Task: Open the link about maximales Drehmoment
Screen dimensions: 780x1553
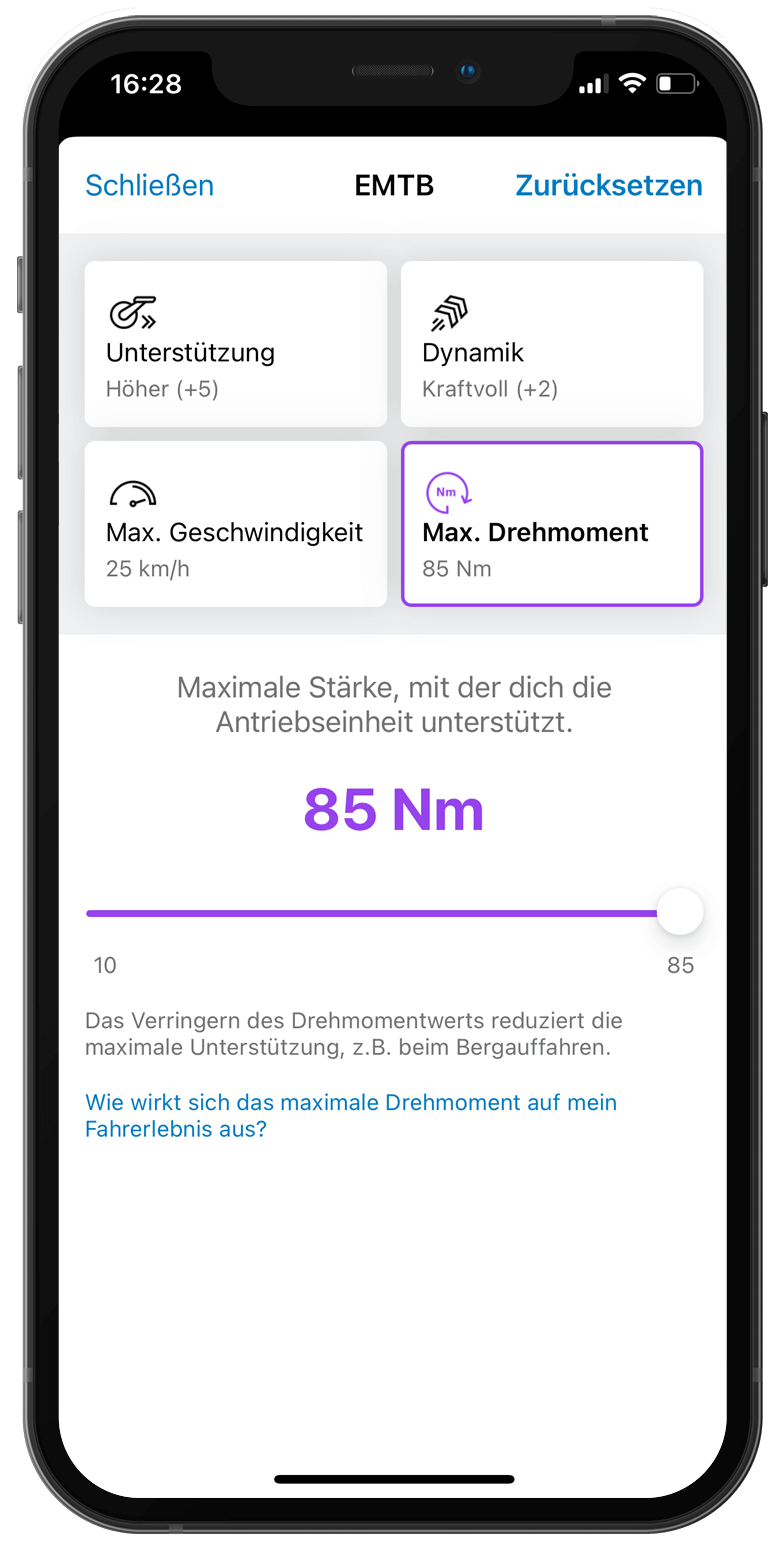Action: 350,1116
